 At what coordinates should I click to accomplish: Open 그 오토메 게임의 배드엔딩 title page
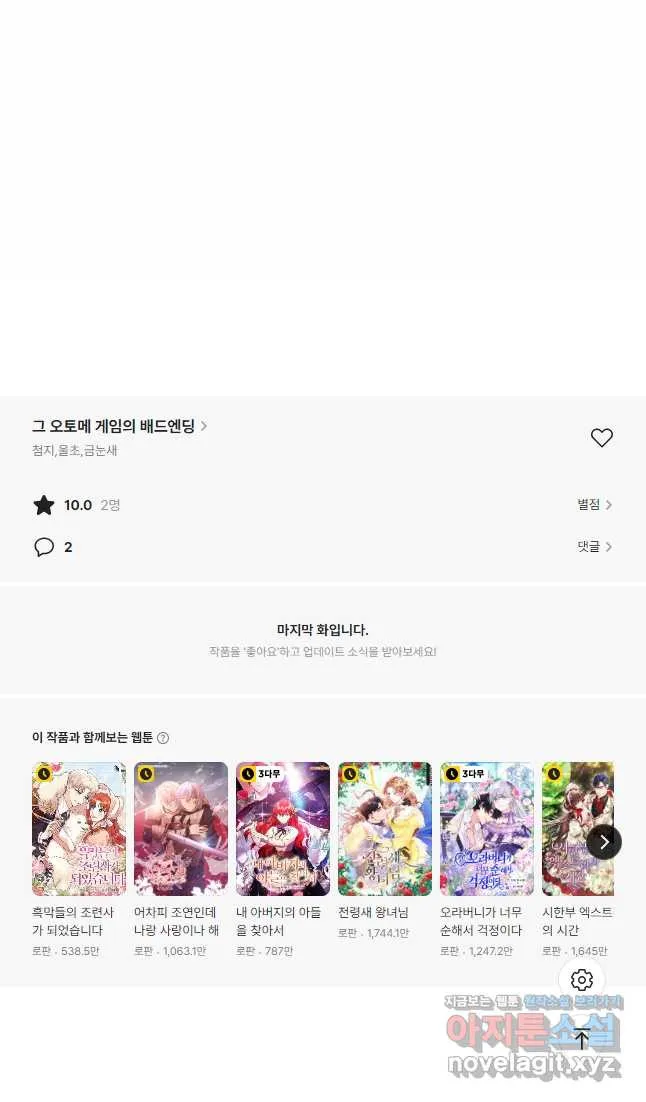119,426
